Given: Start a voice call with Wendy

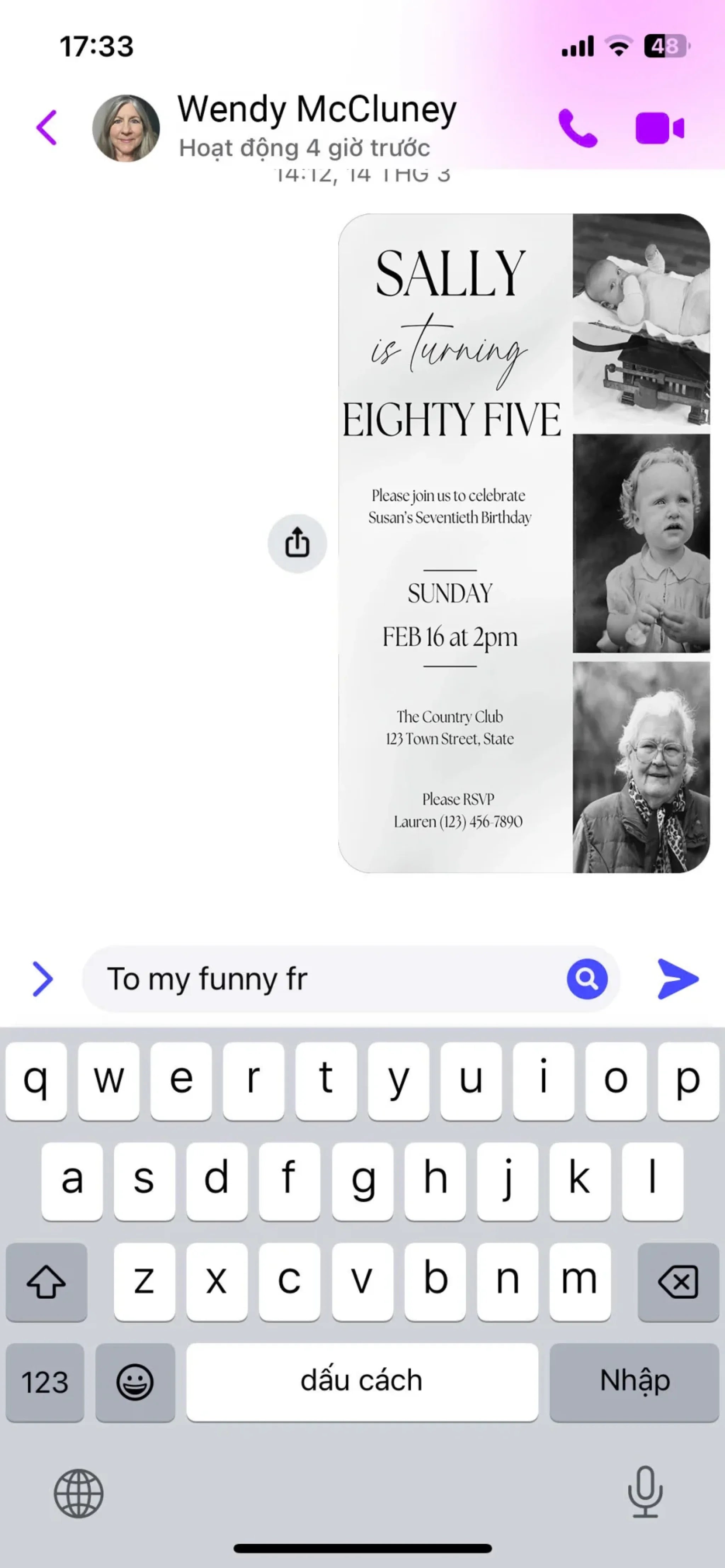Looking at the screenshot, I should (x=577, y=128).
